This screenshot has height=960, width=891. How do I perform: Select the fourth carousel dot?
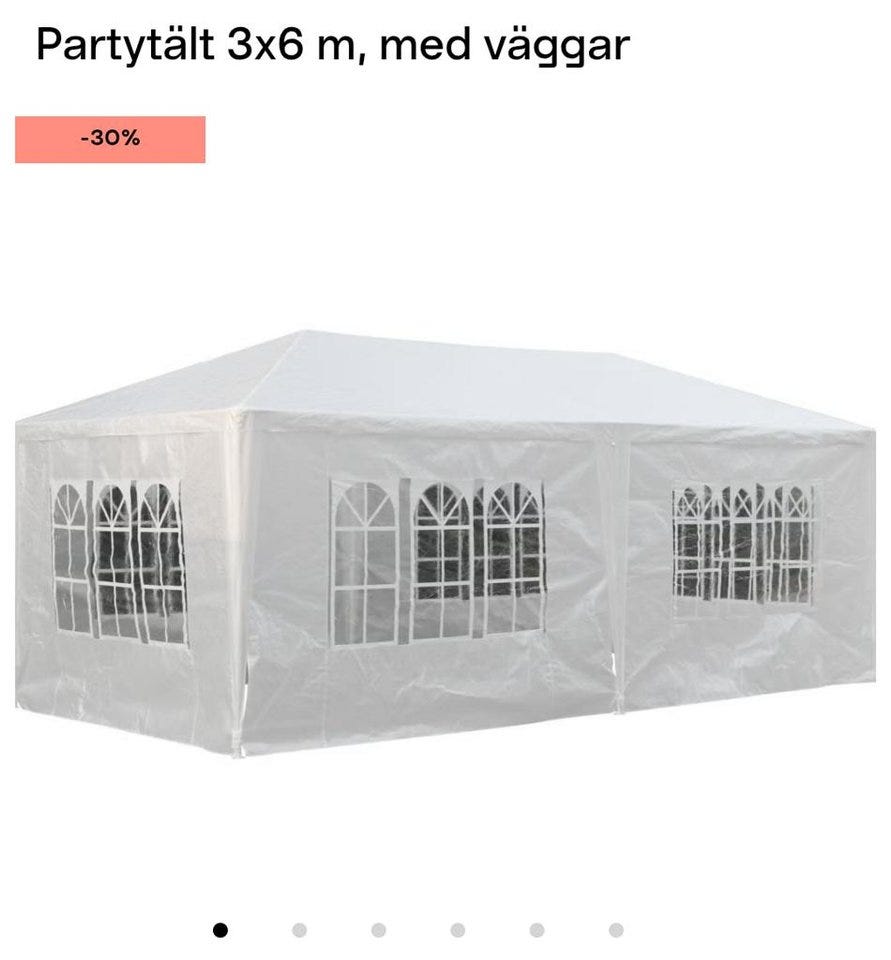tap(458, 929)
